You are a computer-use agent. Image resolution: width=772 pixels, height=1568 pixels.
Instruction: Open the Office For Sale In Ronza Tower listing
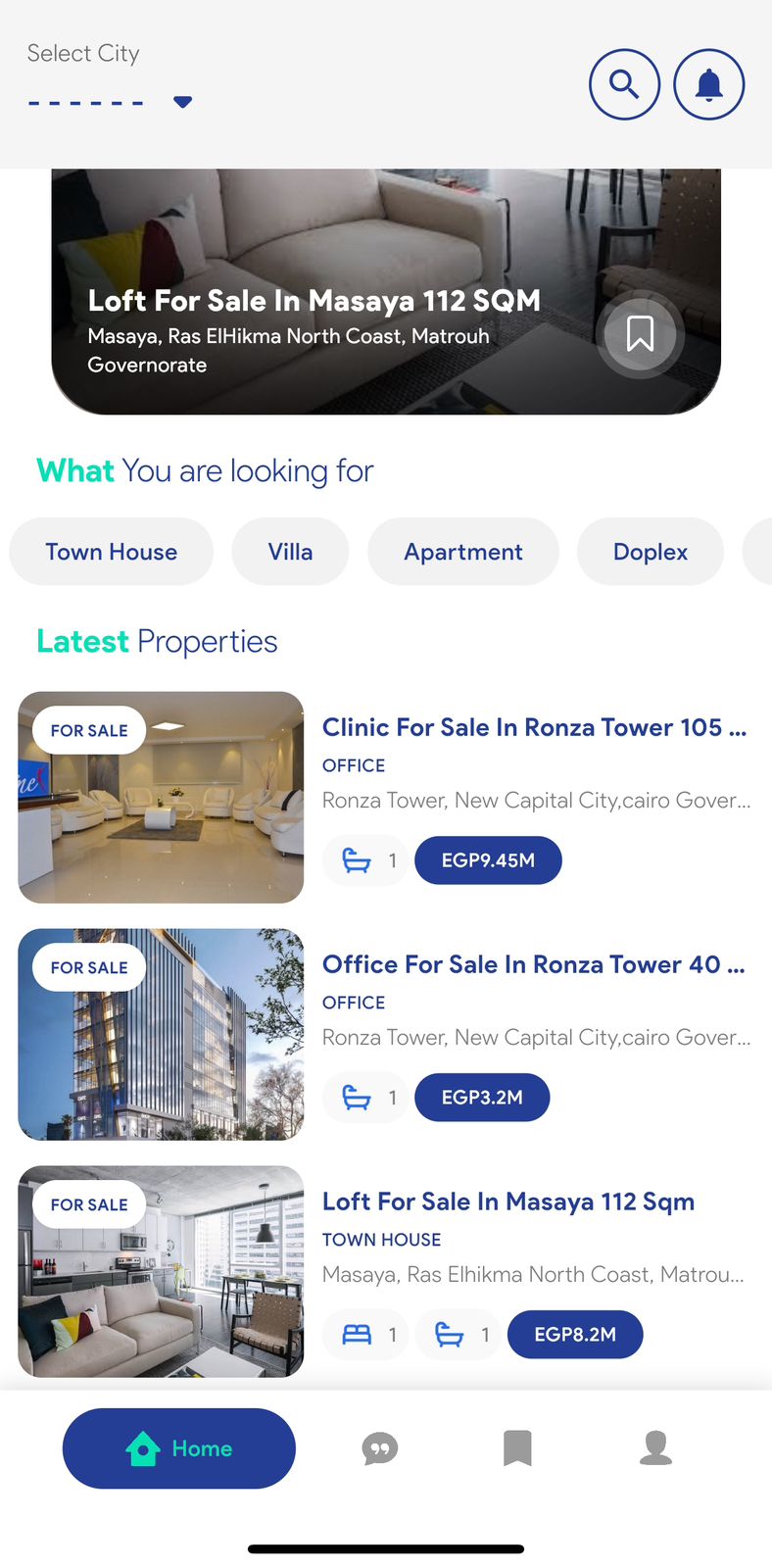coord(534,964)
